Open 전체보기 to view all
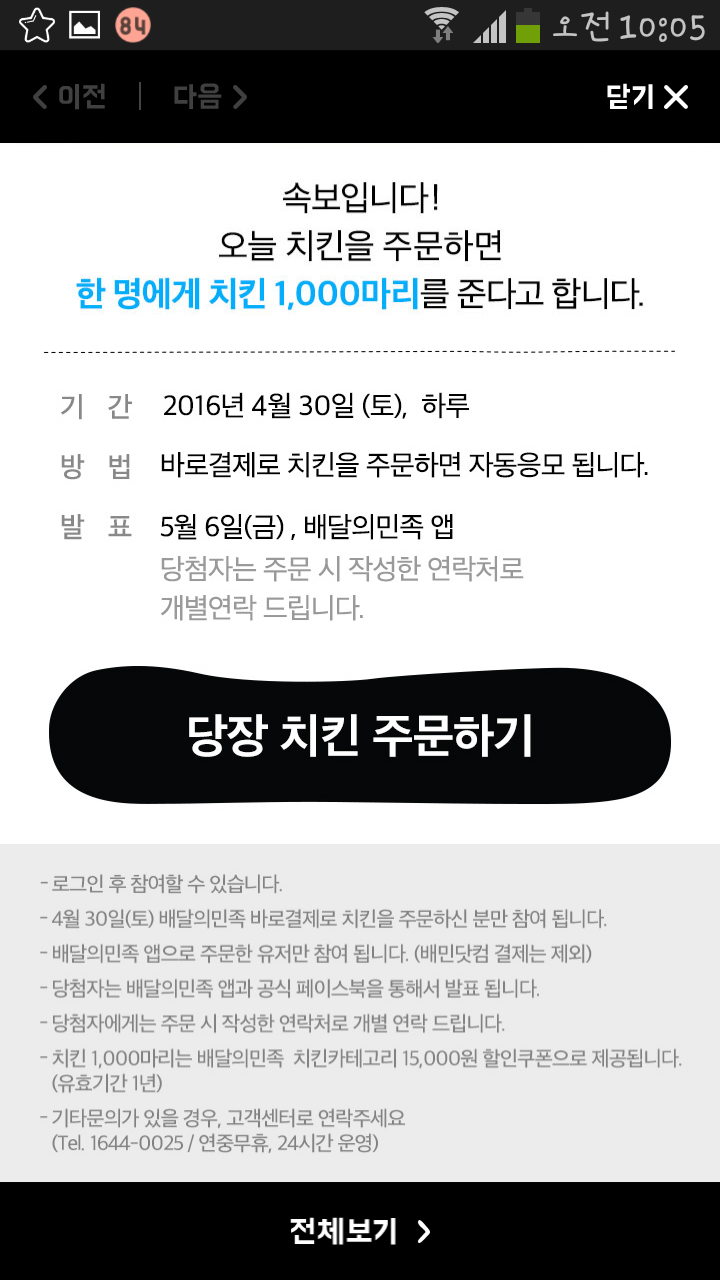This screenshot has height=1280, width=720. [360, 1231]
